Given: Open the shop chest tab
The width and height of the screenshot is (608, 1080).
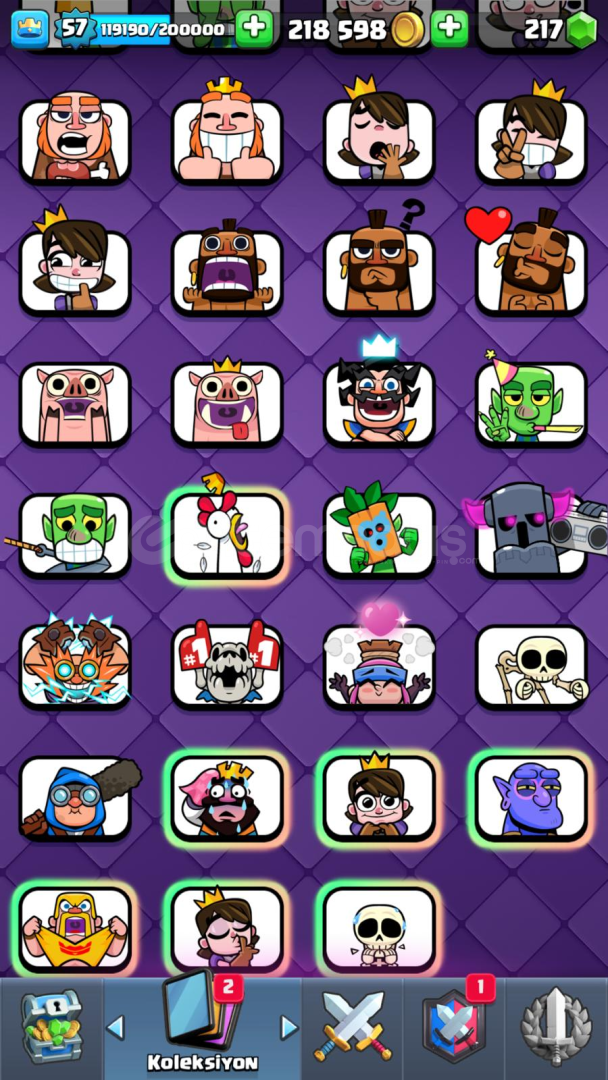Looking at the screenshot, I should pyautogui.click(x=51, y=1027).
